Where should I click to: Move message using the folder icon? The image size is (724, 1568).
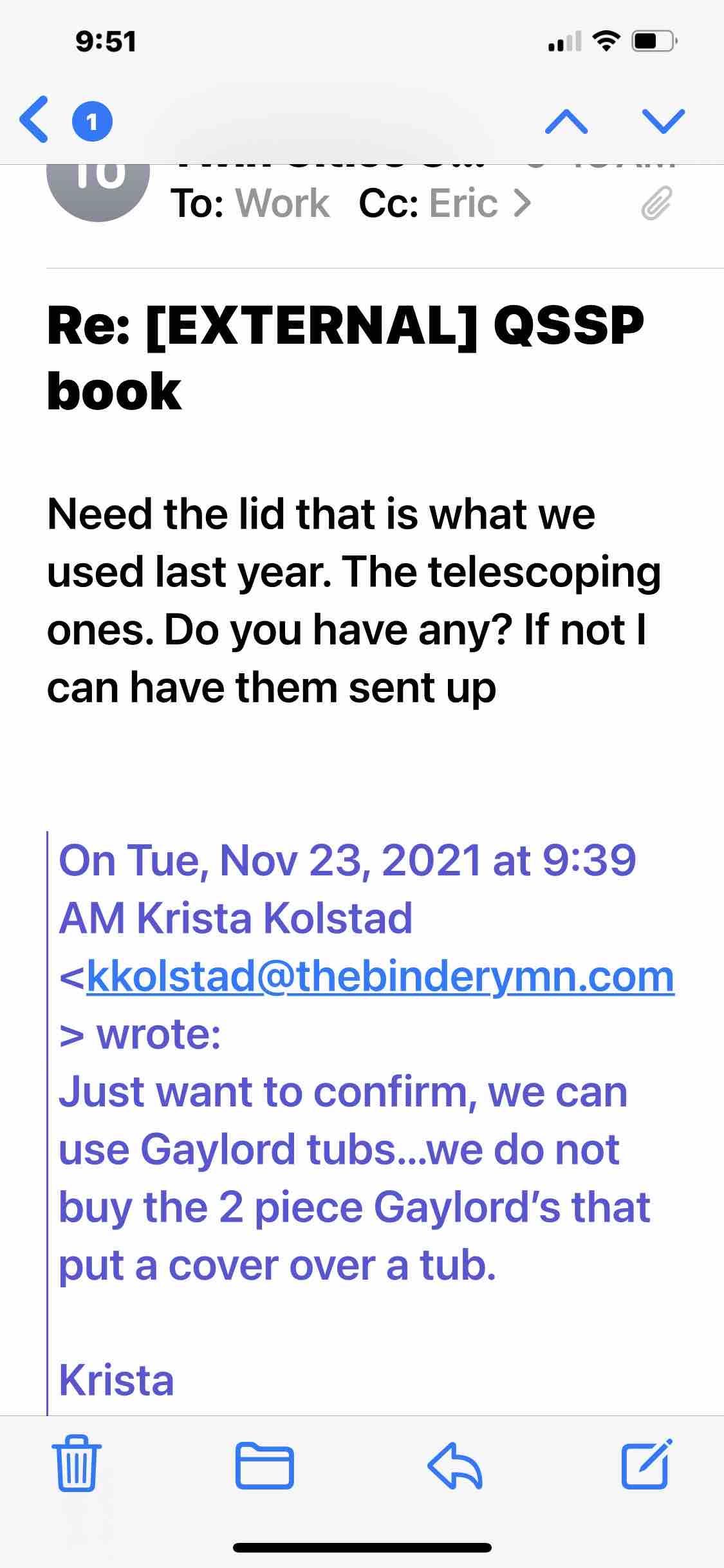265,1464
